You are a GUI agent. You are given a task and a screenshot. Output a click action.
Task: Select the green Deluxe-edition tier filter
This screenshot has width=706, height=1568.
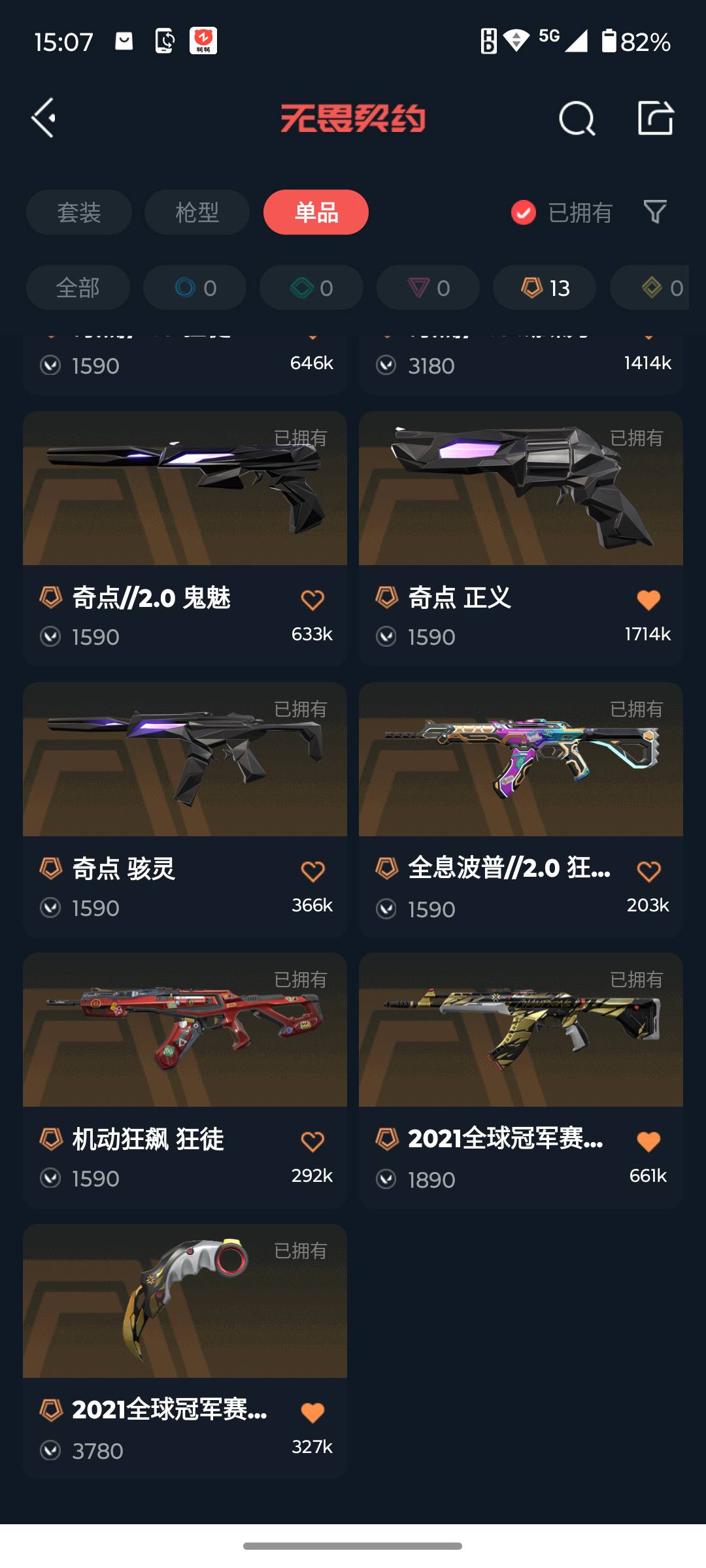(x=311, y=287)
